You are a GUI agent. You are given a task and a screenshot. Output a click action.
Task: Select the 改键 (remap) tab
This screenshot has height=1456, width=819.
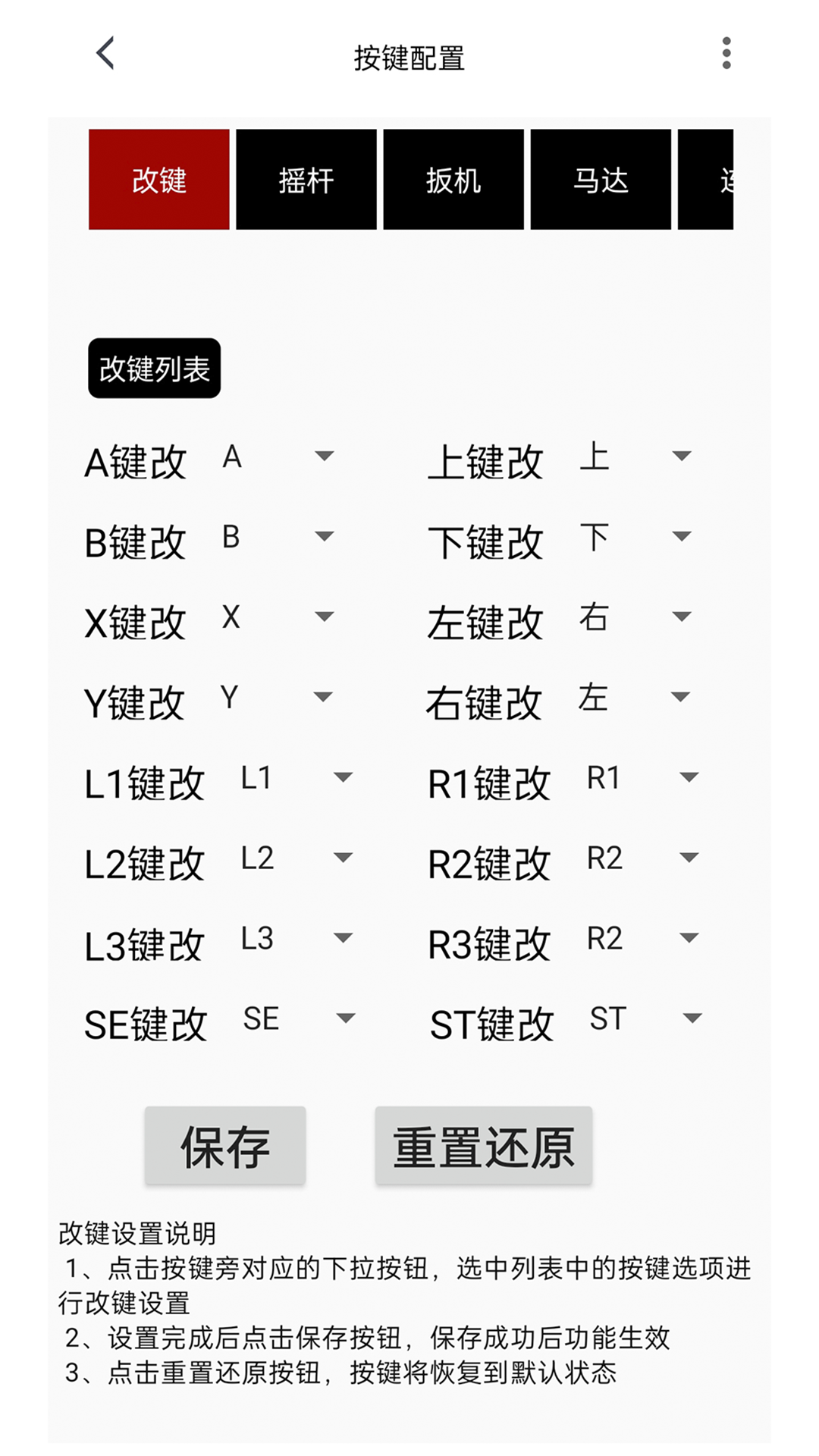pos(158,179)
